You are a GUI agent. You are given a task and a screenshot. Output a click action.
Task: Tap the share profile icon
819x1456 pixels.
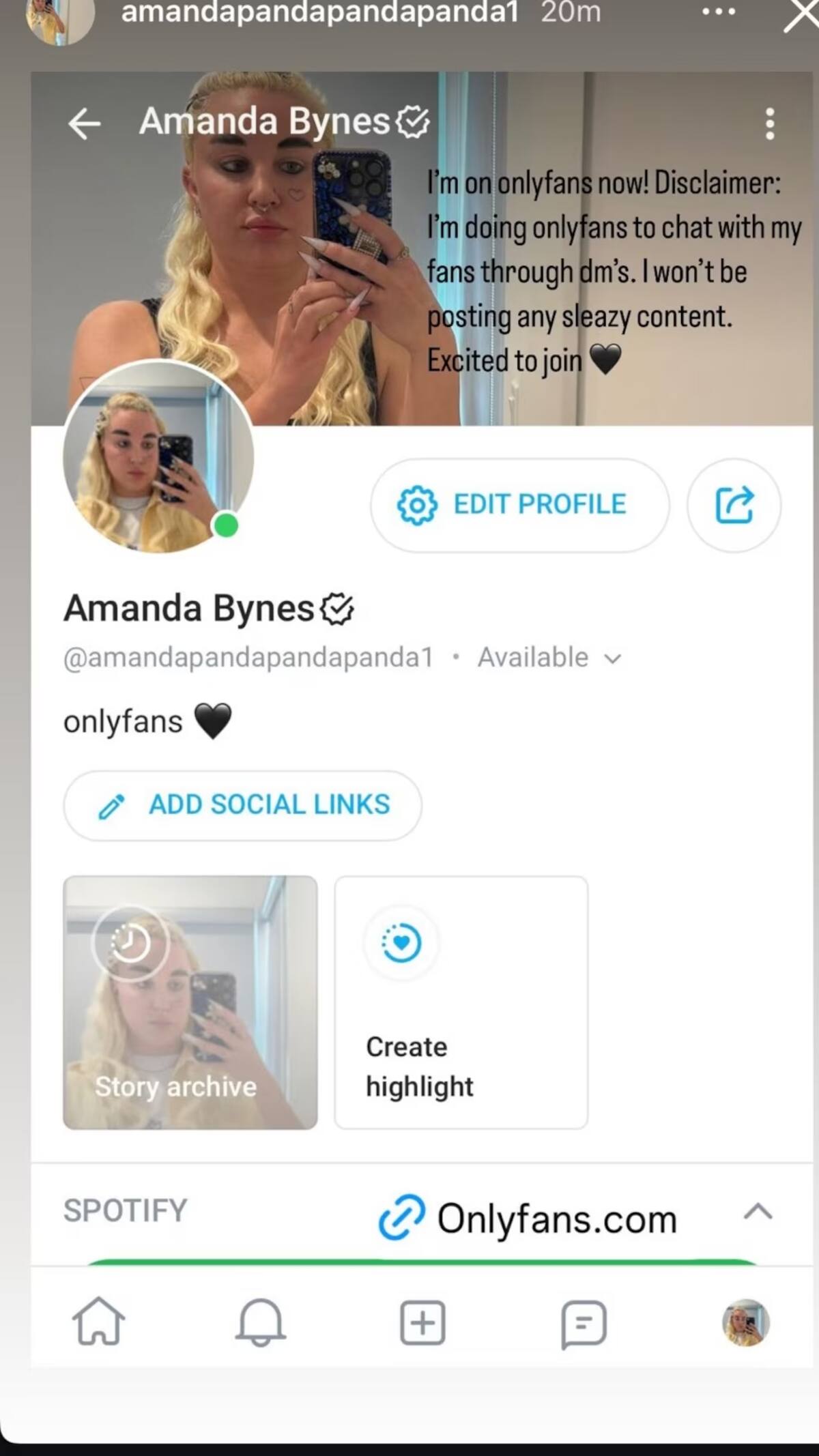pyautogui.click(x=734, y=505)
